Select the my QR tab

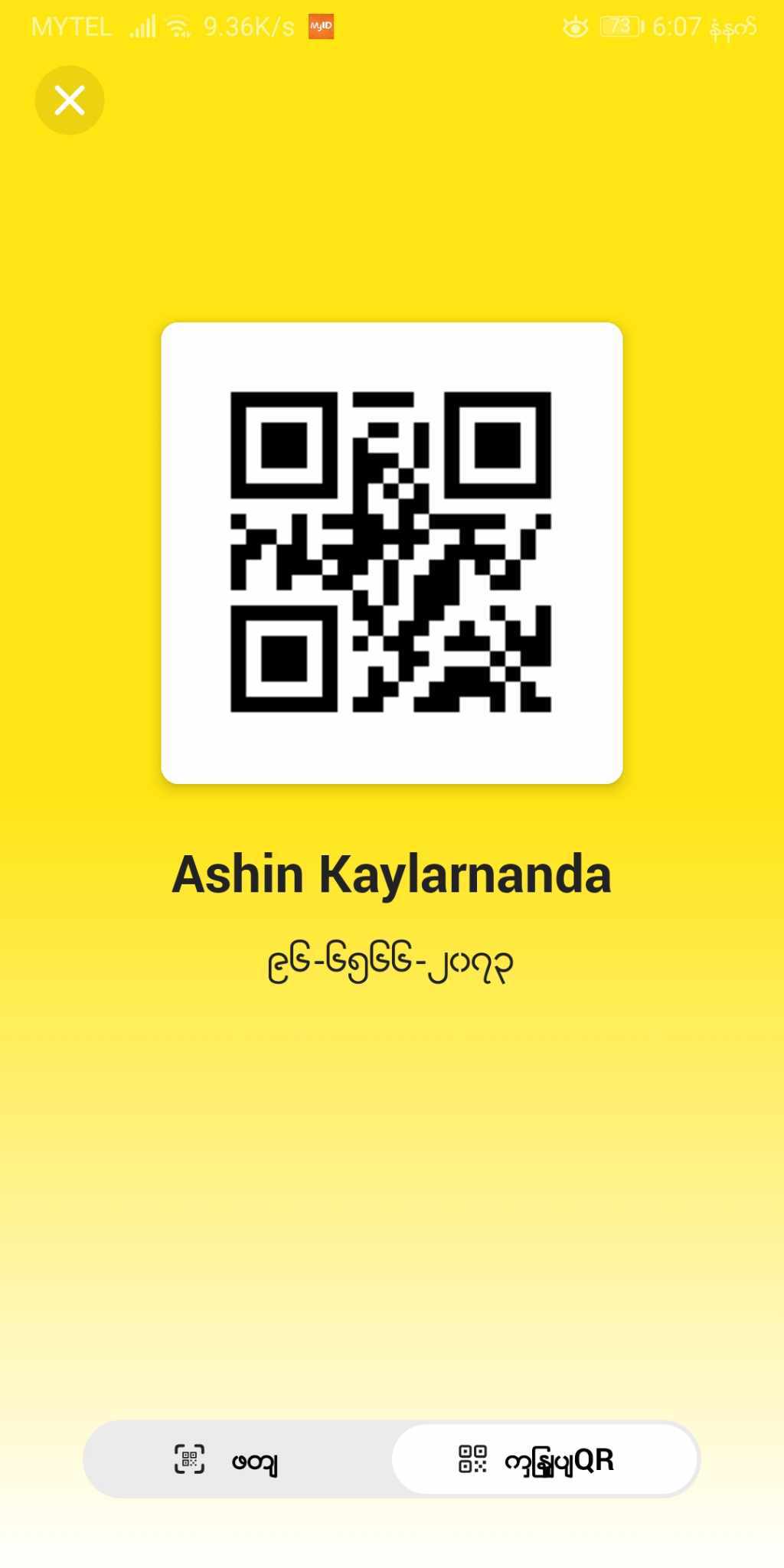(x=544, y=1459)
